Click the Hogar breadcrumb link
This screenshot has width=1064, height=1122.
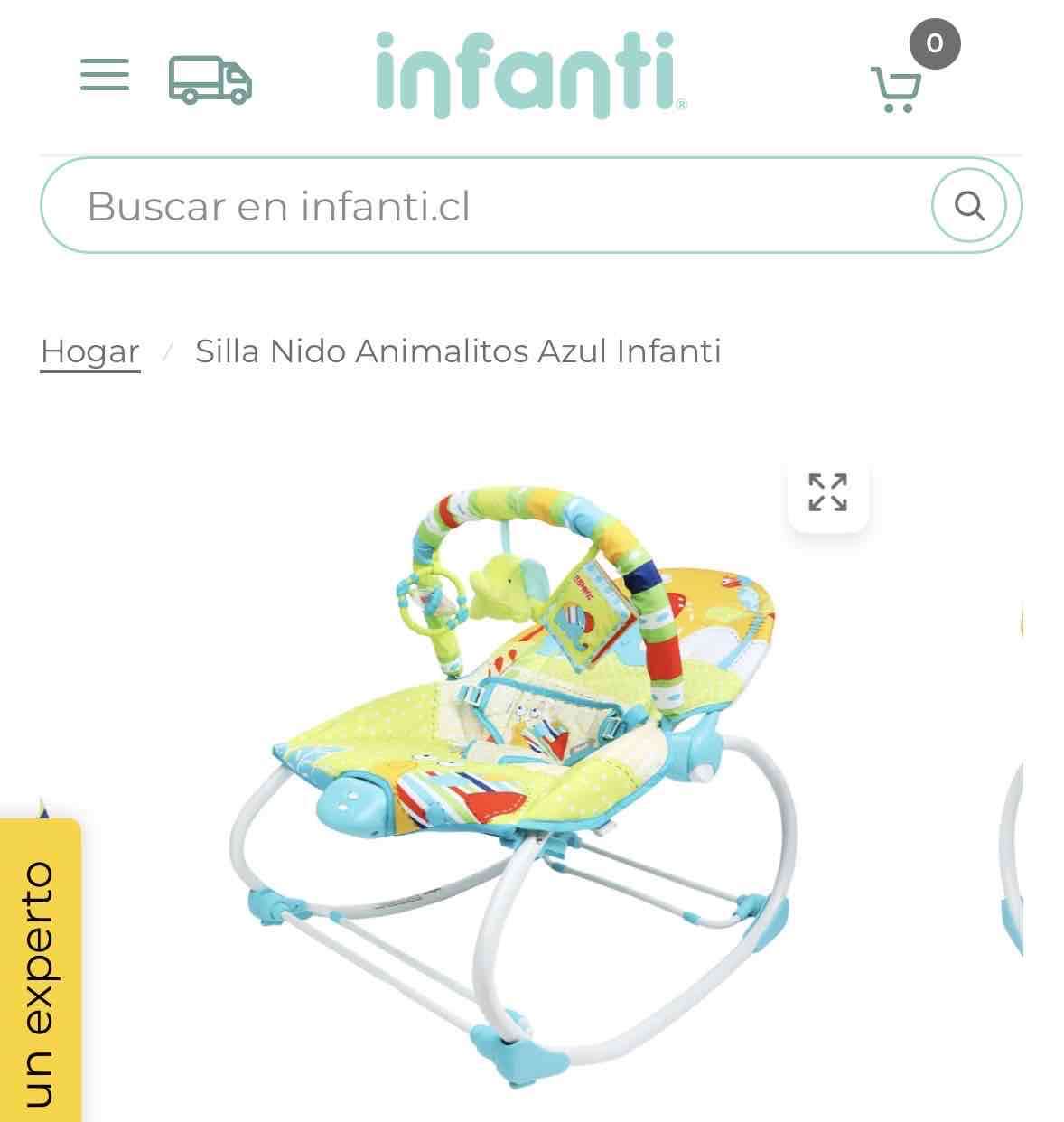[x=90, y=351]
